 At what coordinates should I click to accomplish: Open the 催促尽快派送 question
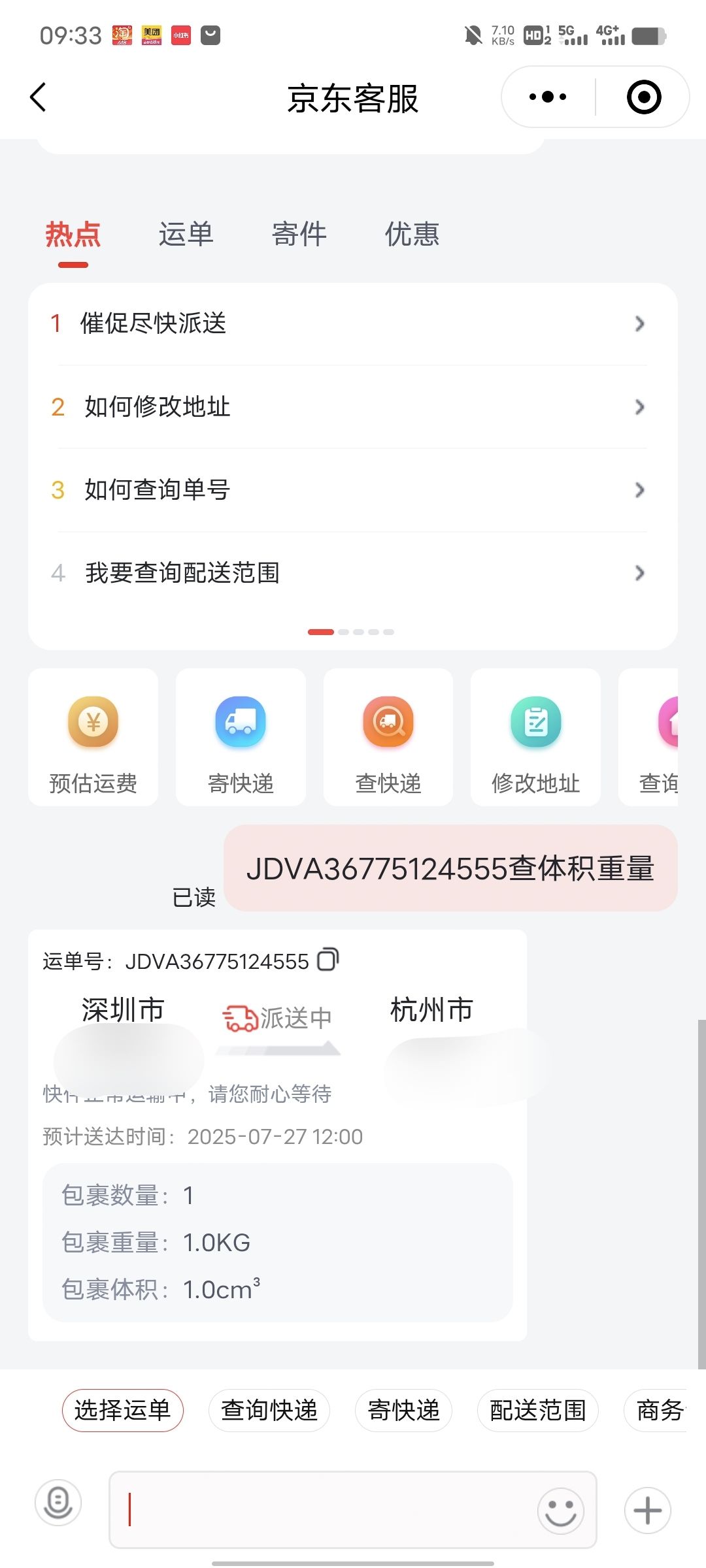[352, 323]
